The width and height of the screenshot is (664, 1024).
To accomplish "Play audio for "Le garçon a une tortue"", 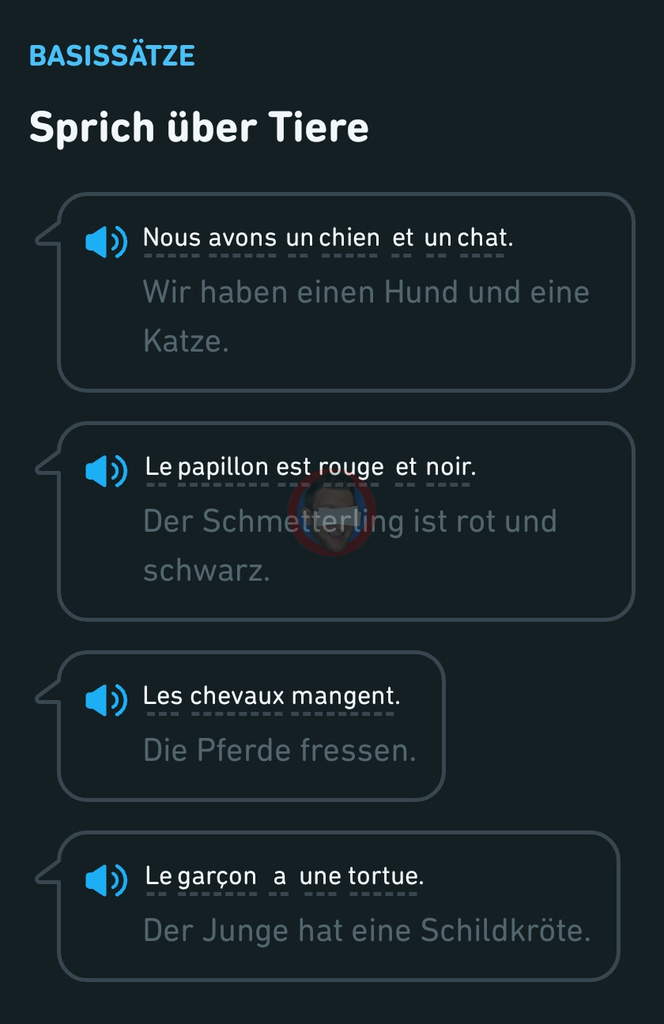I will pyautogui.click(x=106, y=880).
